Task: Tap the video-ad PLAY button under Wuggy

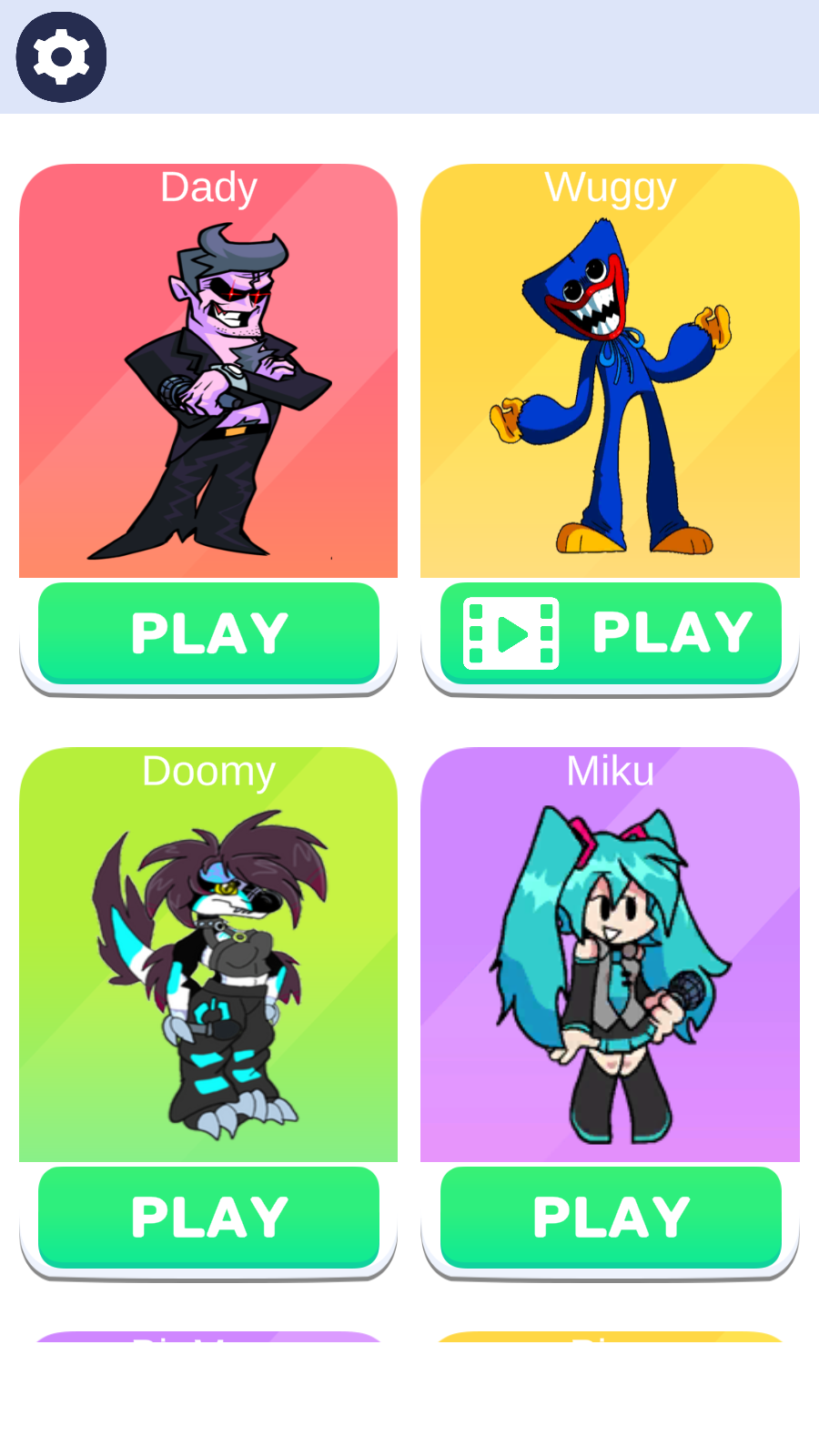Action: coord(611,633)
